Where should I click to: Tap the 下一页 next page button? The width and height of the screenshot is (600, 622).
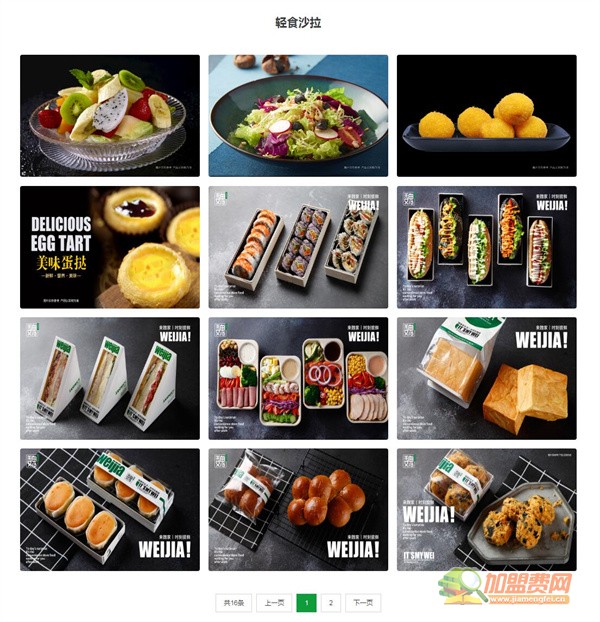pos(363,603)
